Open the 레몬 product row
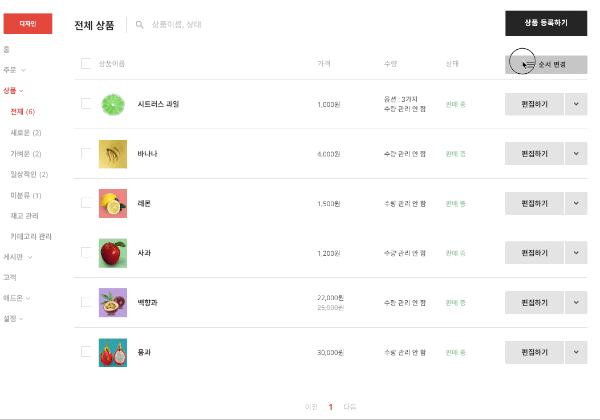This screenshot has width=600, height=420. [x=144, y=203]
